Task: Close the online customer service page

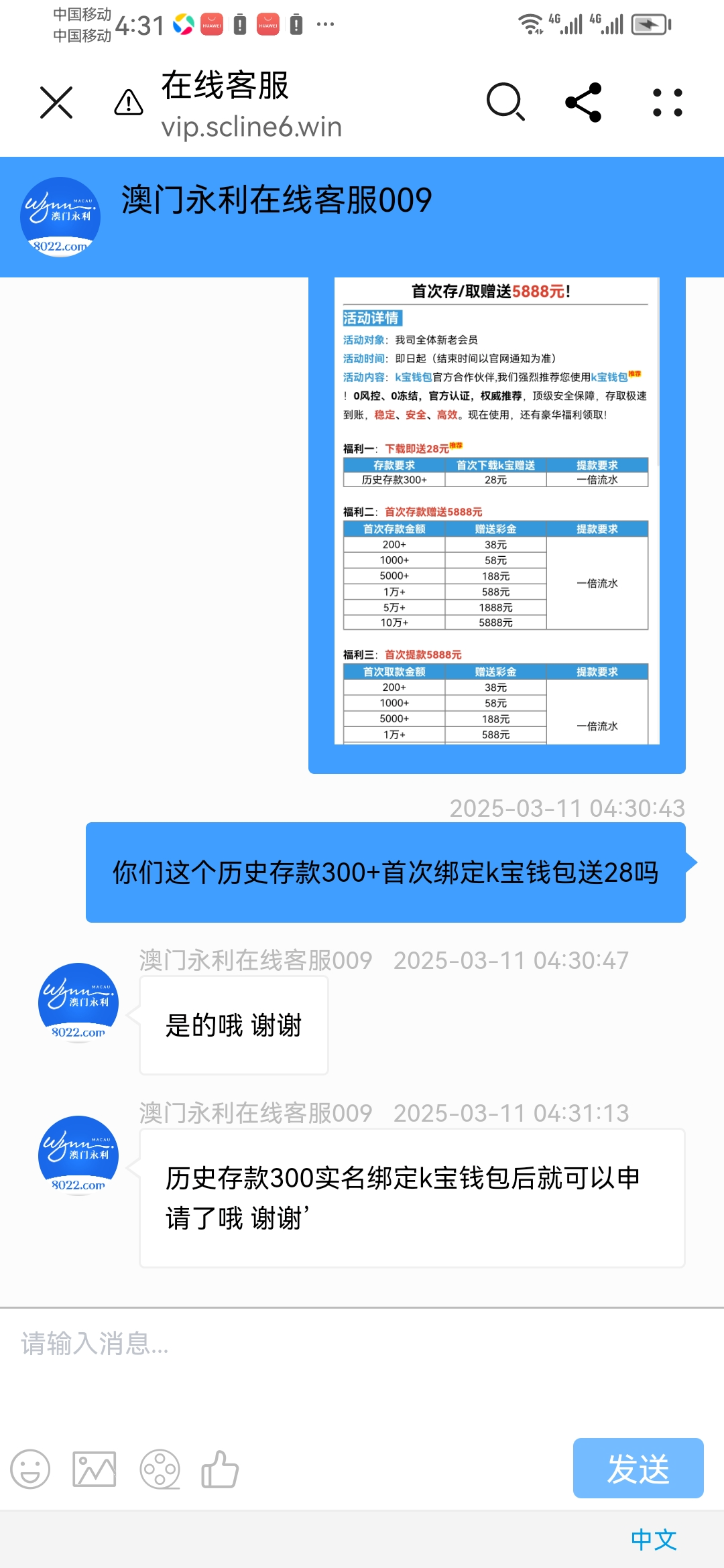Action: (56, 103)
